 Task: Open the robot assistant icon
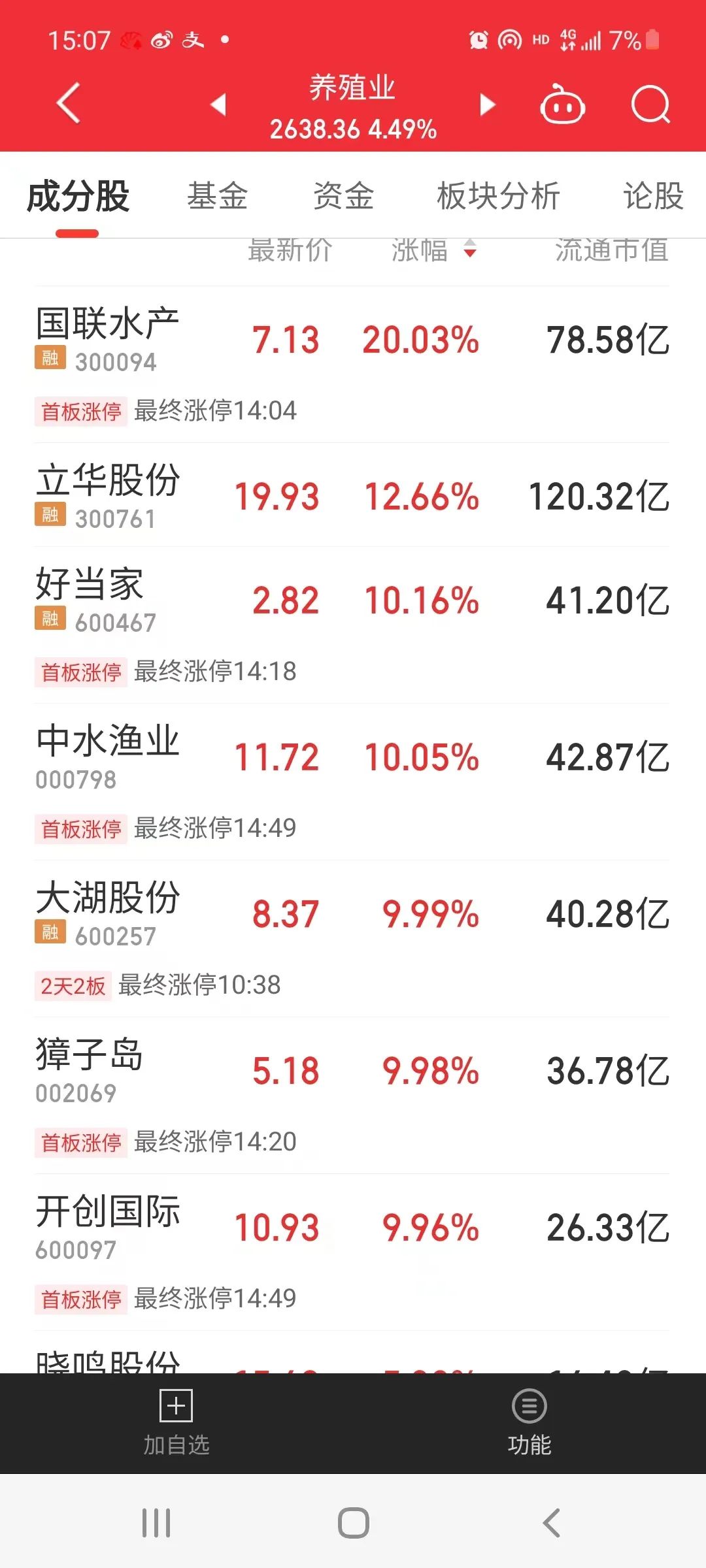(x=562, y=105)
